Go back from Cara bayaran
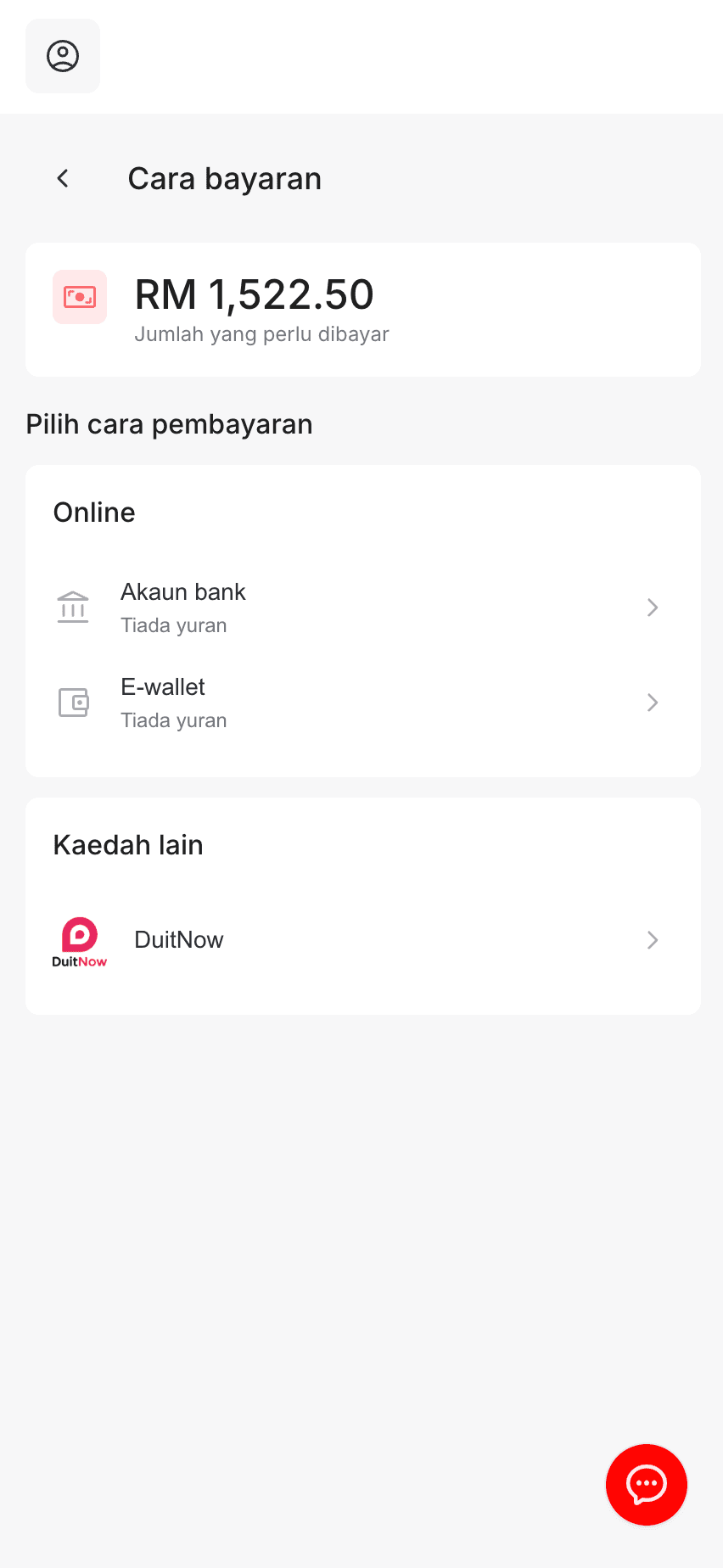Image resolution: width=723 pixels, height=1568 pixels. (63, 178)
